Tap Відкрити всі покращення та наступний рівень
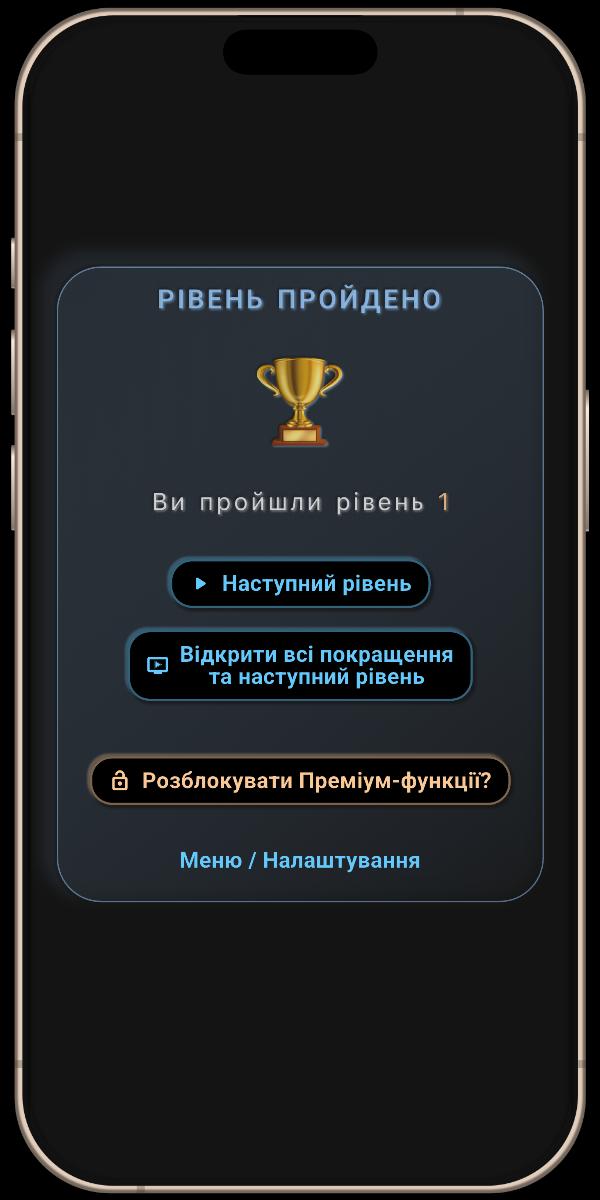Screen dimensions: 600x1200 click(300, 665)
